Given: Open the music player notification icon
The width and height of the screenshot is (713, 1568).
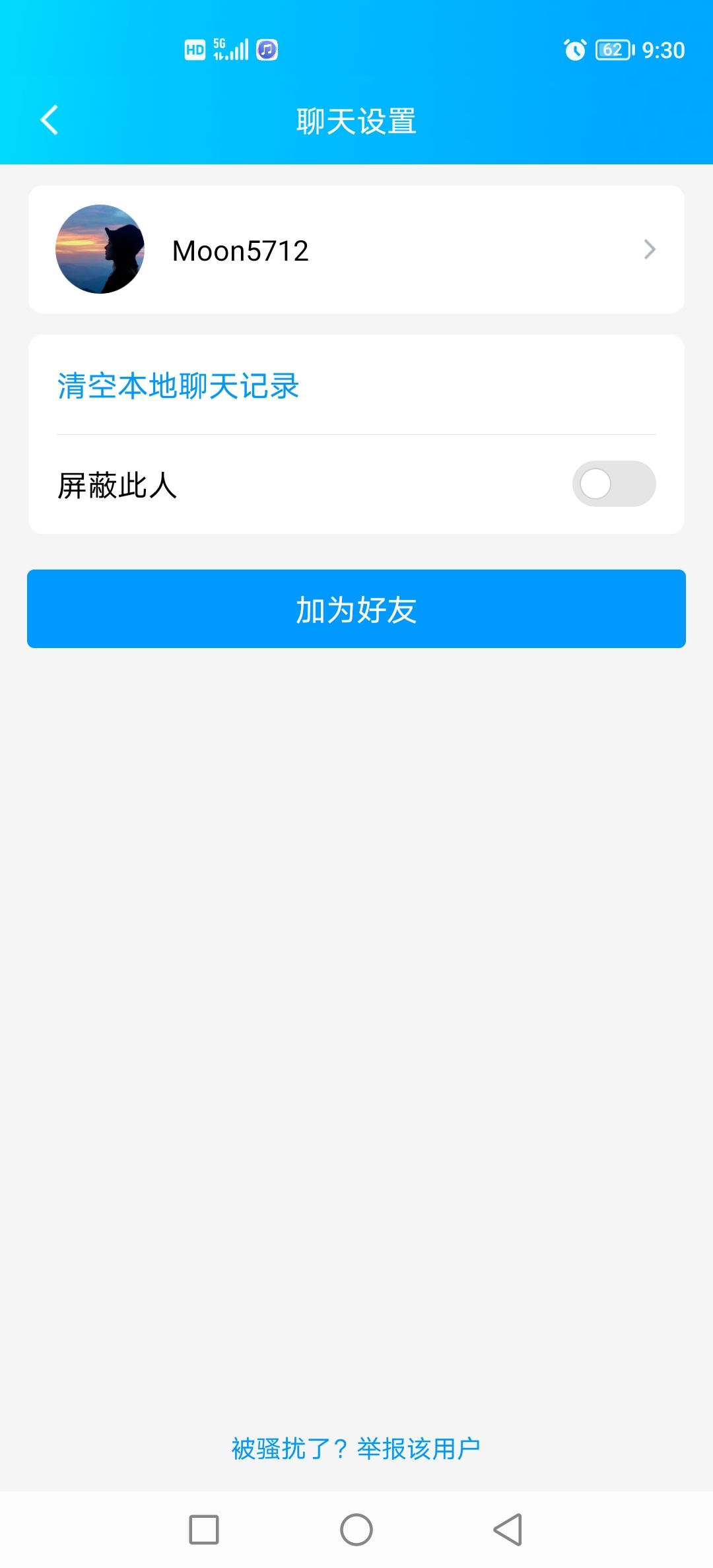Looking at the screenshot, I should click(x=266, y=49).
